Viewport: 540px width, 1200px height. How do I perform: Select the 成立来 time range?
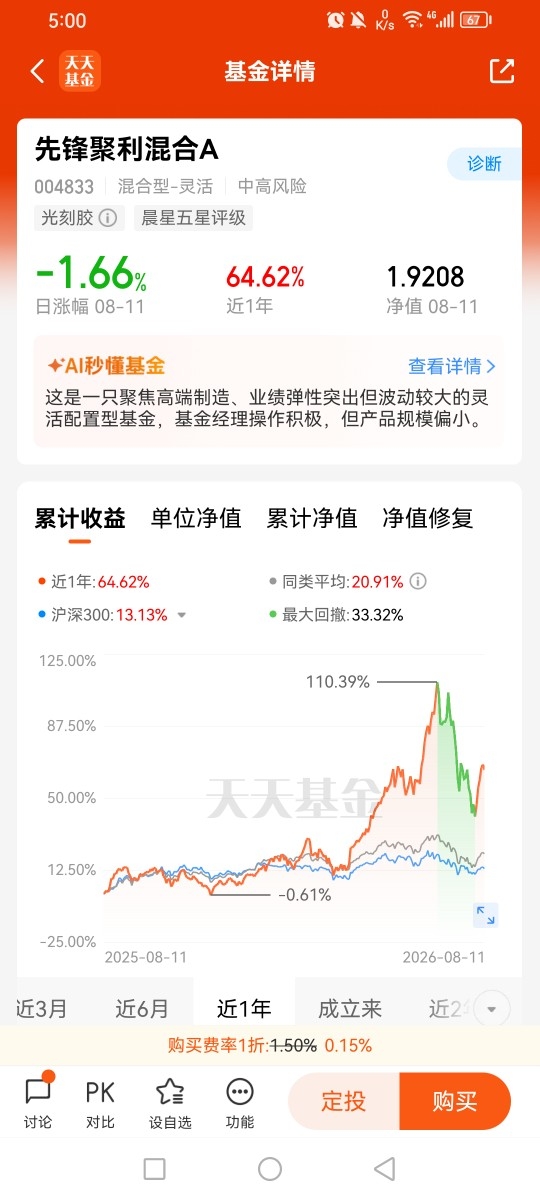pos(350,1008)
